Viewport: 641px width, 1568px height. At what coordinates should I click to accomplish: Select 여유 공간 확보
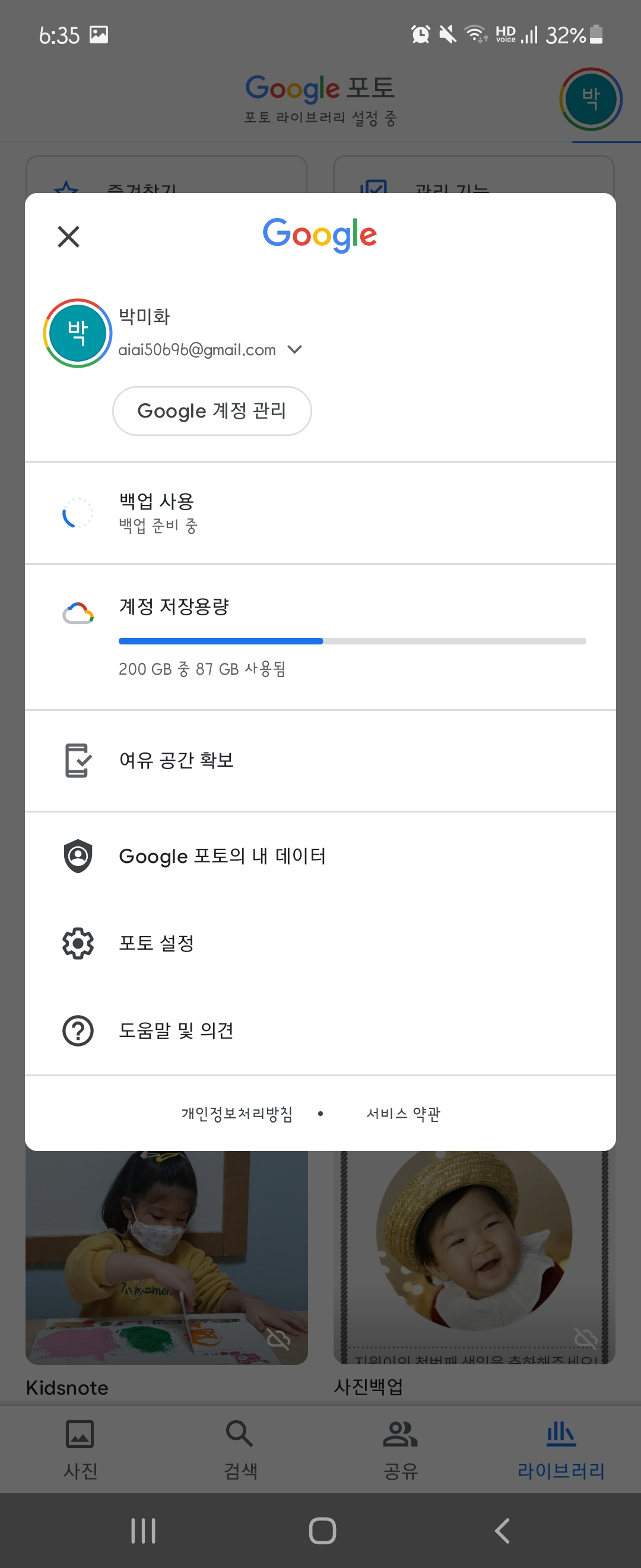(x=320, y=760)
